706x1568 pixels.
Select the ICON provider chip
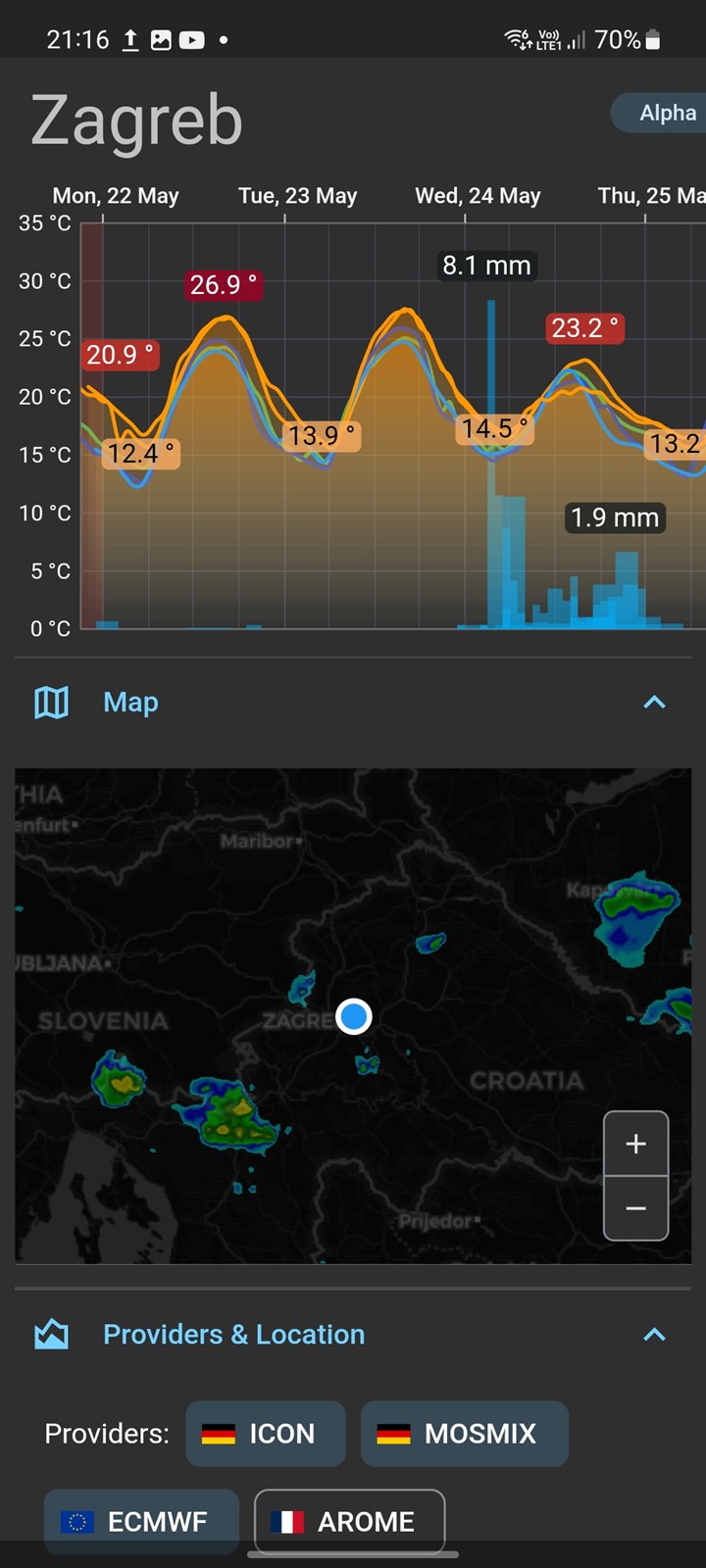(x=266, y=1434)
